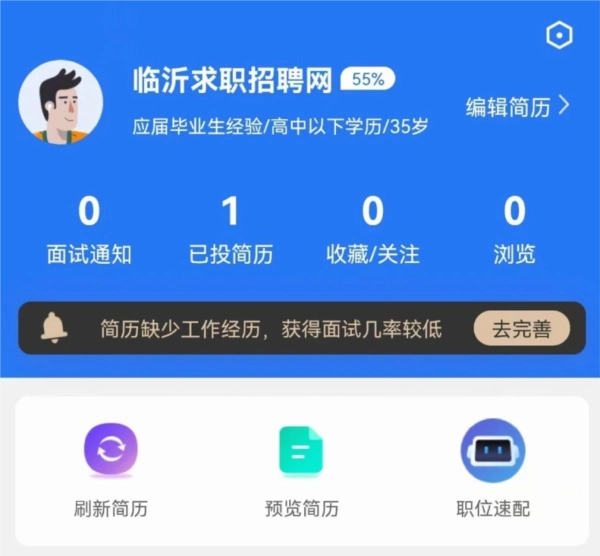Open 已投简历 submitted resumes
Viewport: 600px width, 556px height.
tap(231, 230)
